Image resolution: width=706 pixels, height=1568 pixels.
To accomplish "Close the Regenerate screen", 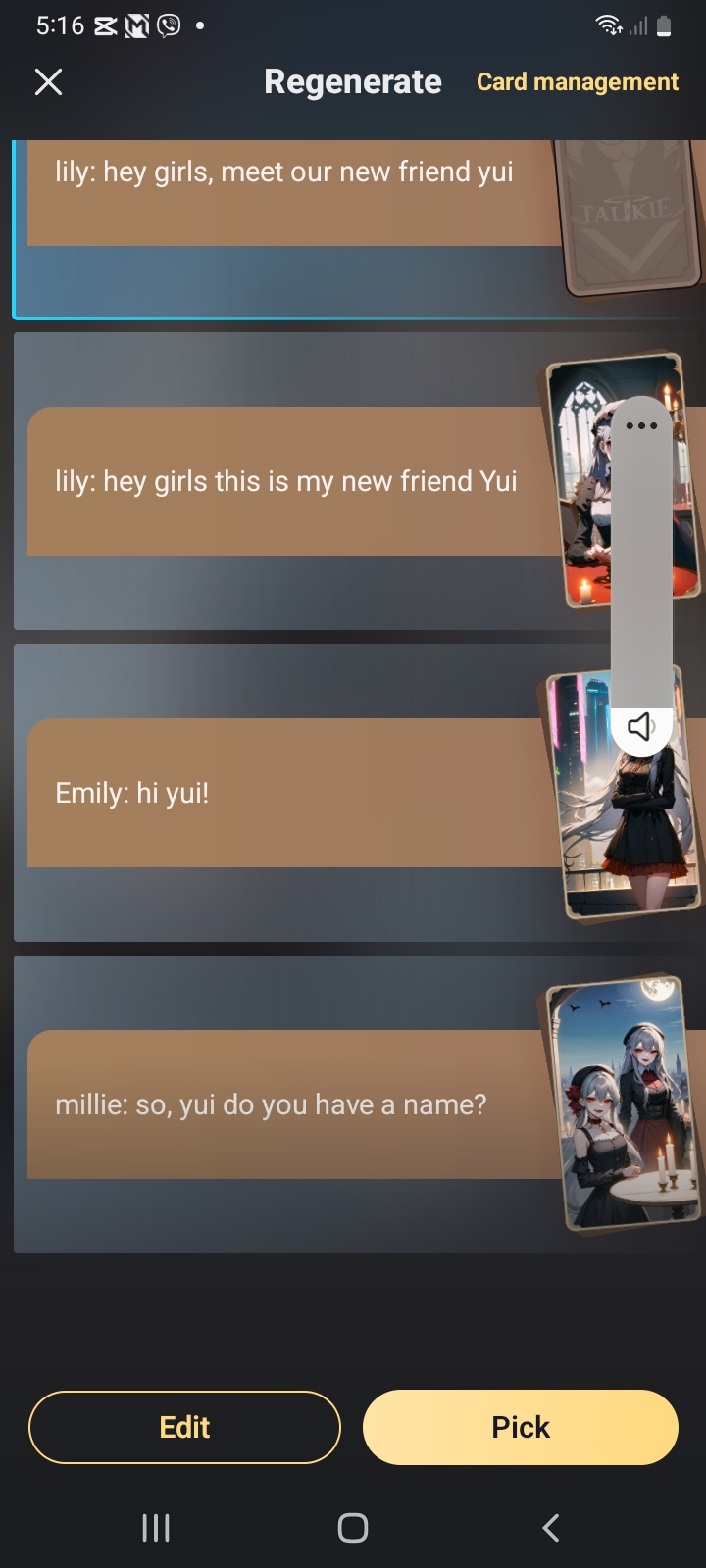I will [x=48, y=82].
